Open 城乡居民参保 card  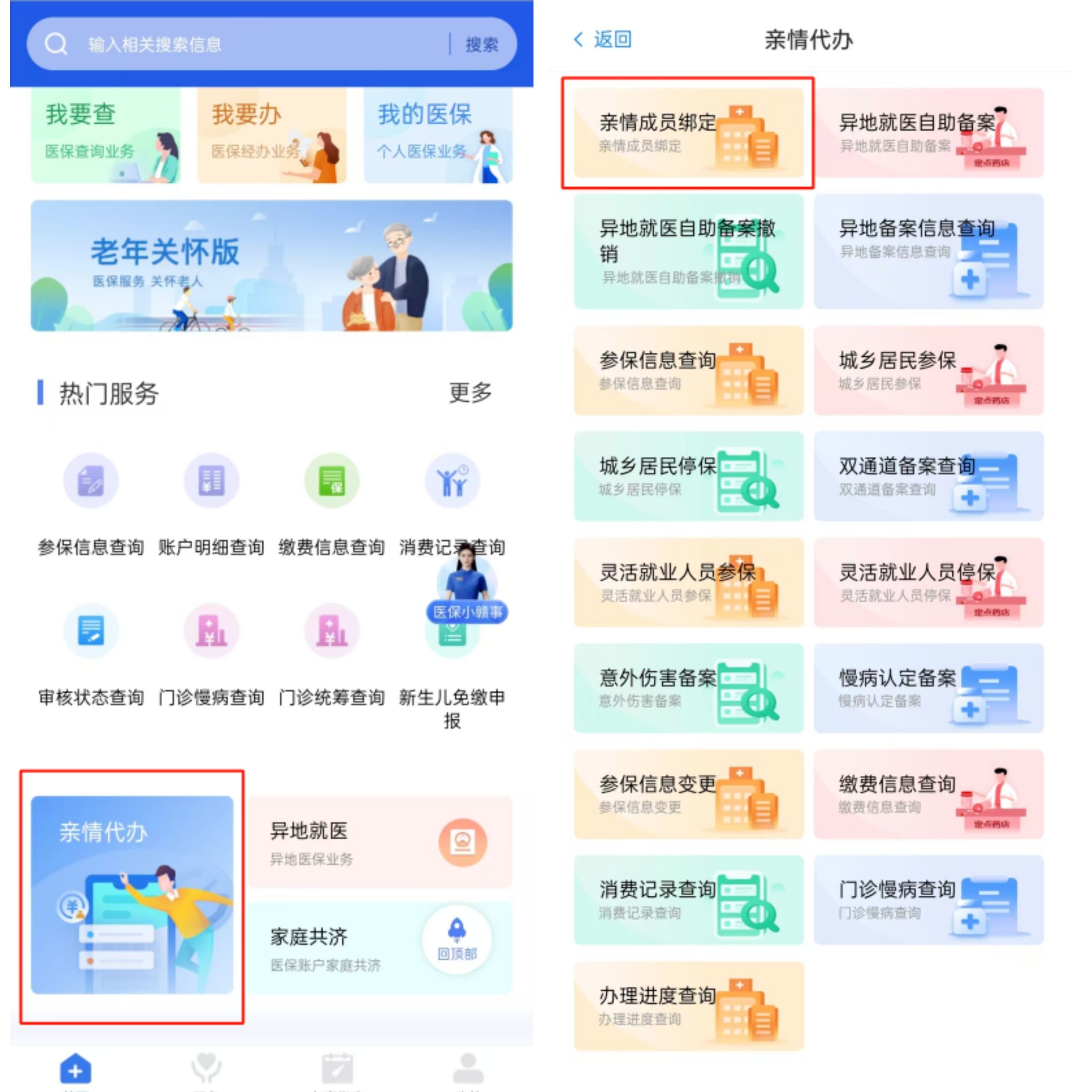click(928, 370)
